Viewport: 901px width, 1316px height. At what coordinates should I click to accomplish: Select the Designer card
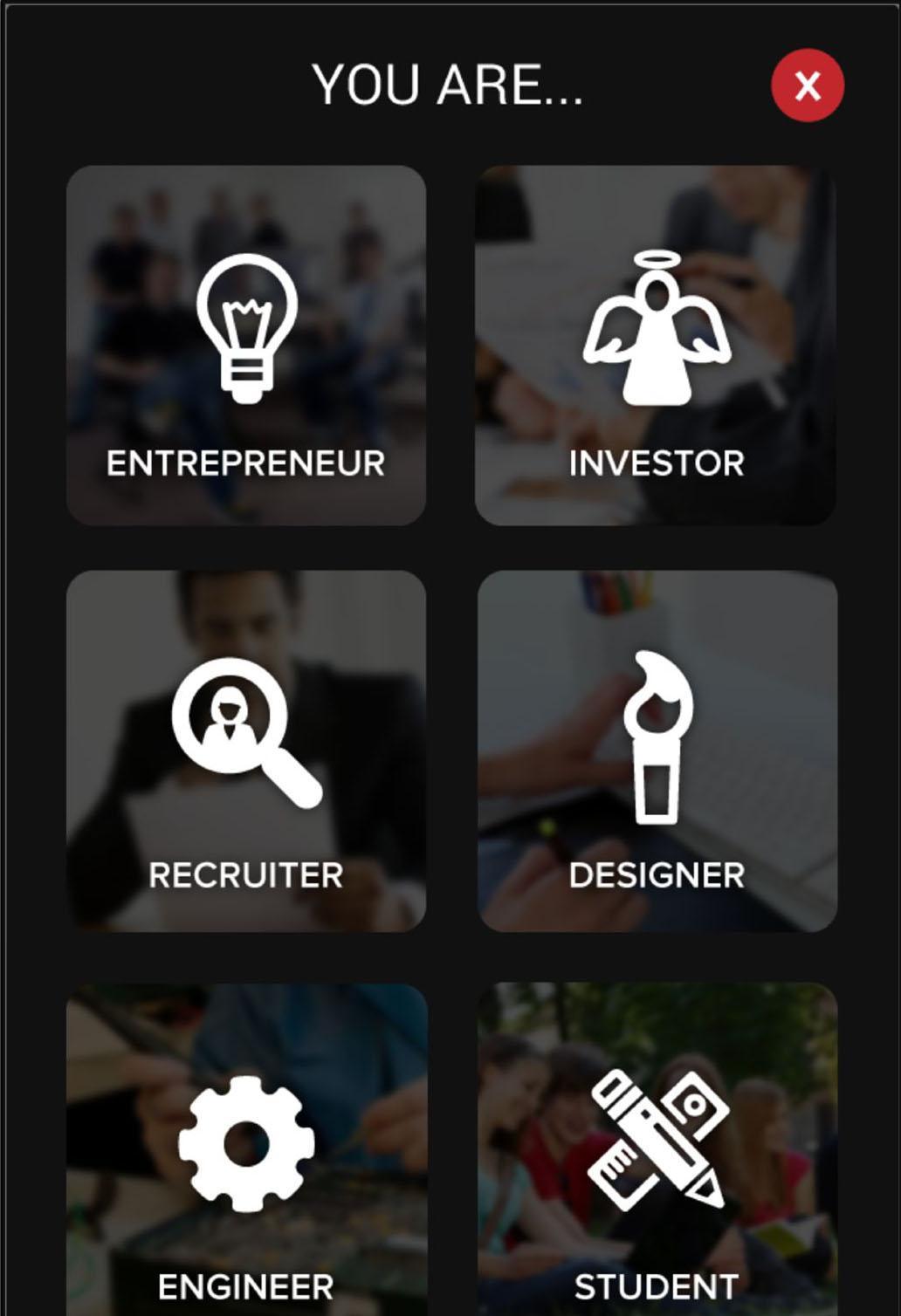657,751
